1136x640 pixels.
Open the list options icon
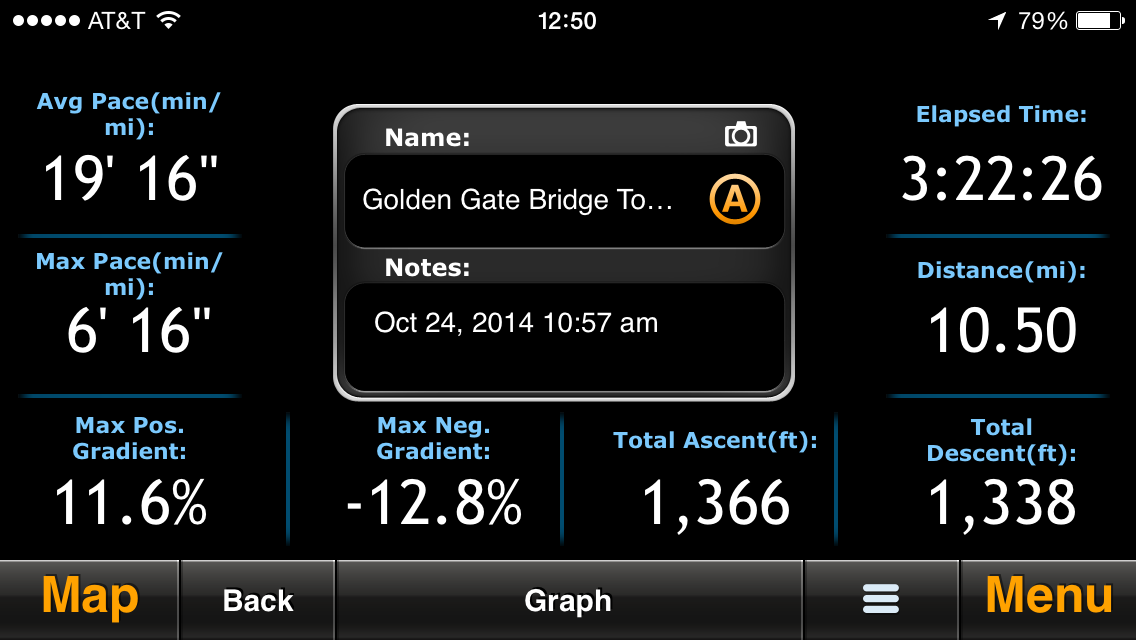coord(880,599)
